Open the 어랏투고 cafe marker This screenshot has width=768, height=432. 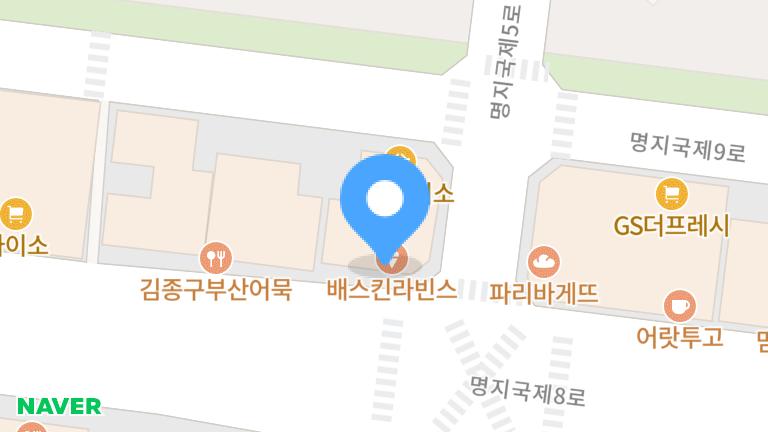680,305
